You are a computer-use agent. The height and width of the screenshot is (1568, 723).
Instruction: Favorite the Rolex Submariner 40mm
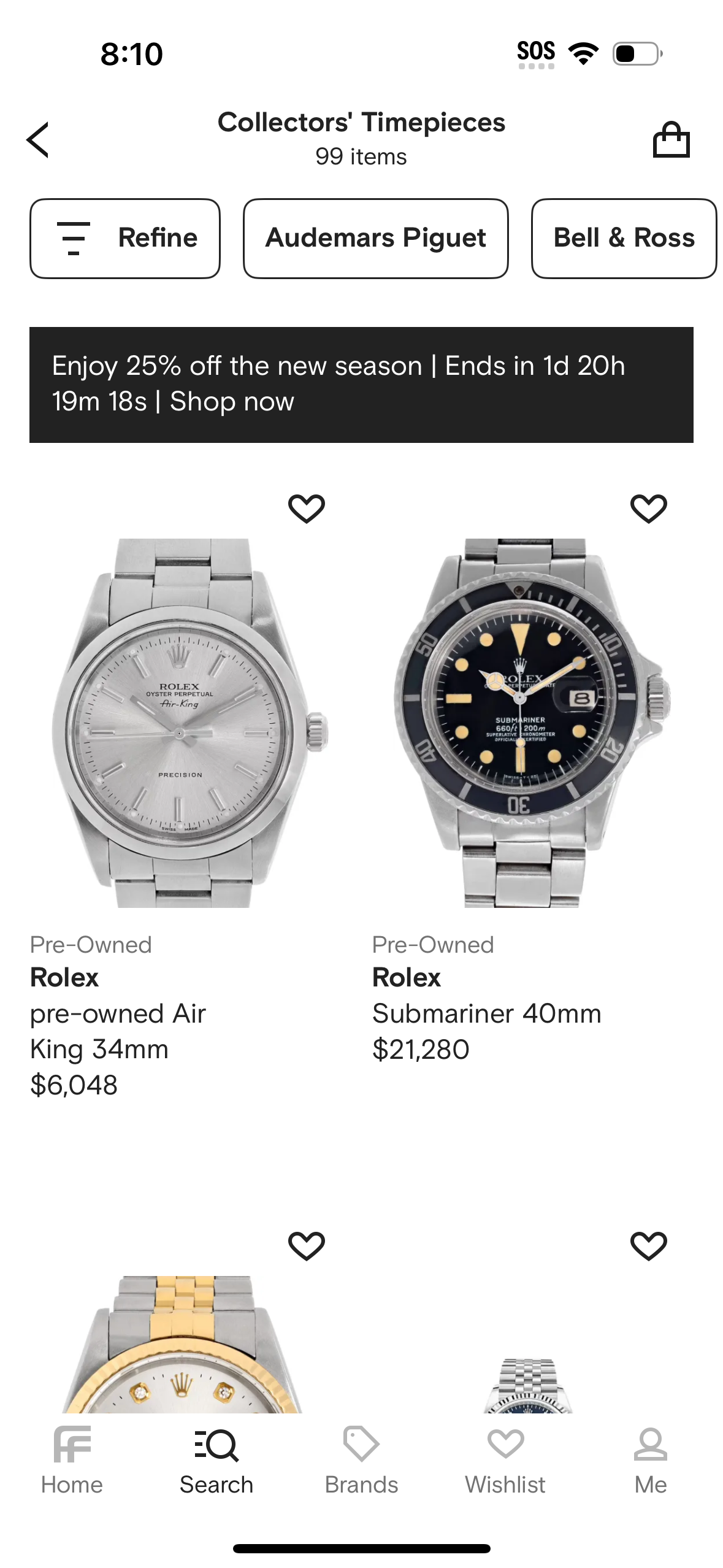pos(648,507)
